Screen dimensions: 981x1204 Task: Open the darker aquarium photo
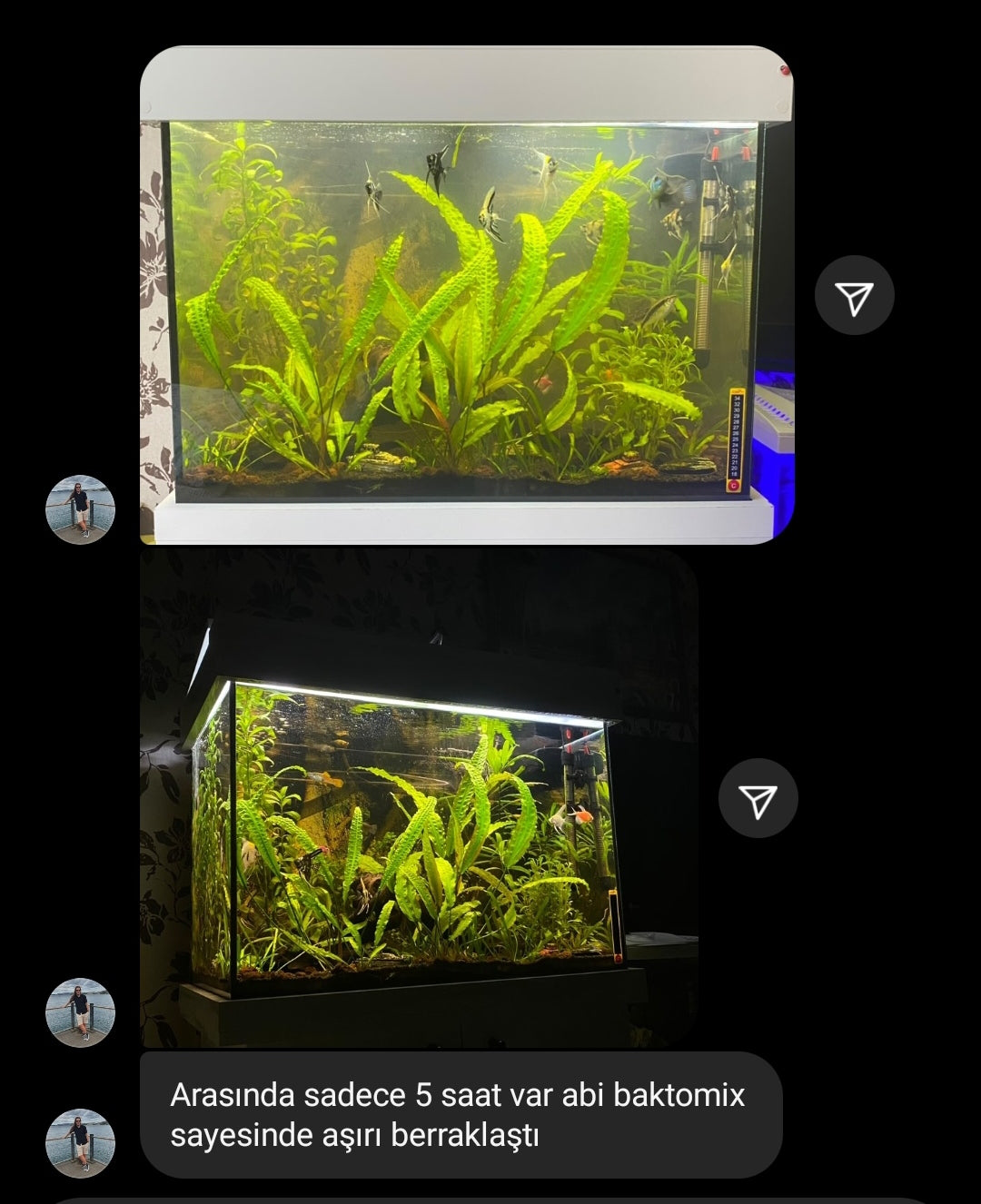(x=418, y=799)
